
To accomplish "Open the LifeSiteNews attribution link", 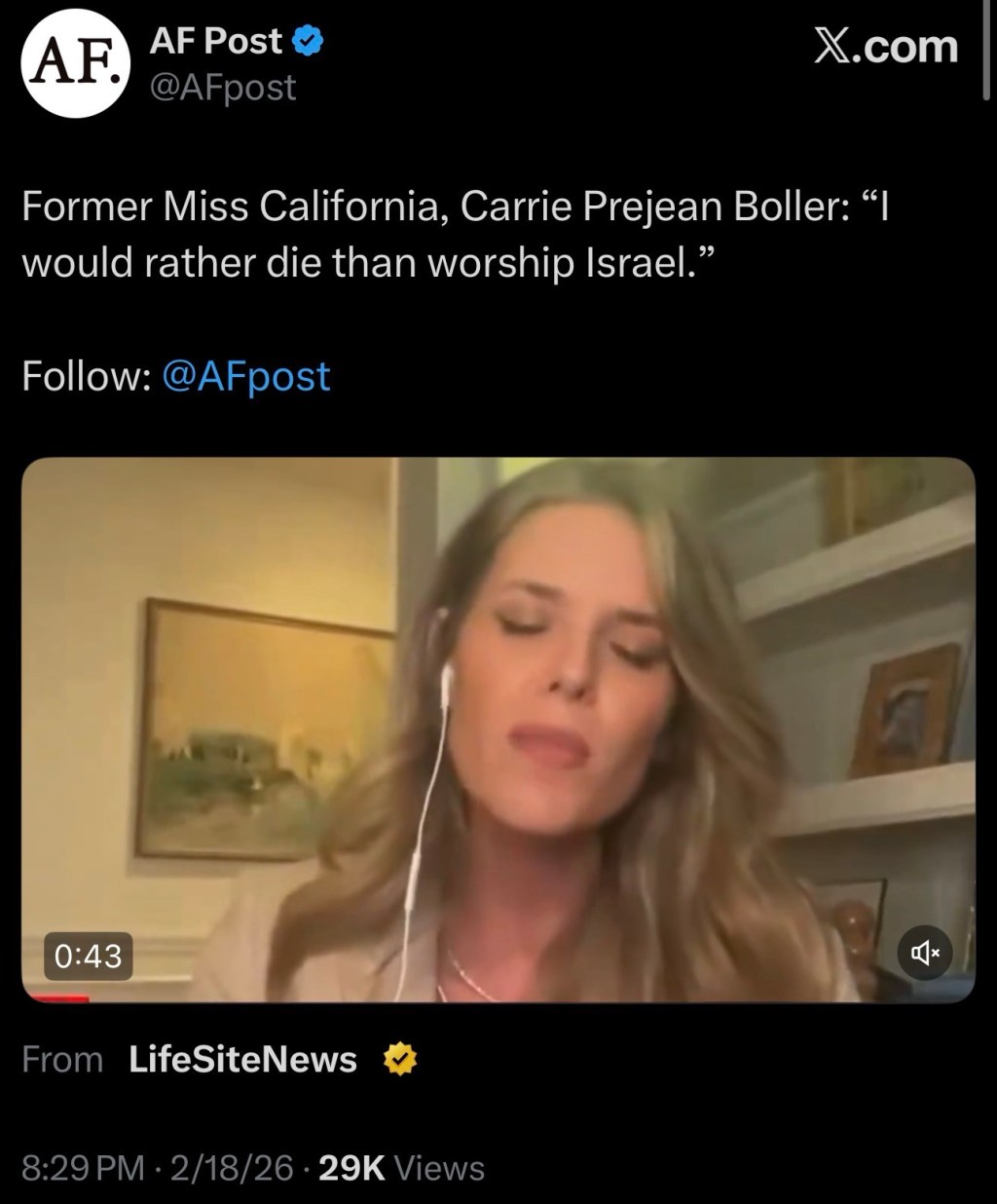I will pos(243,1059).
